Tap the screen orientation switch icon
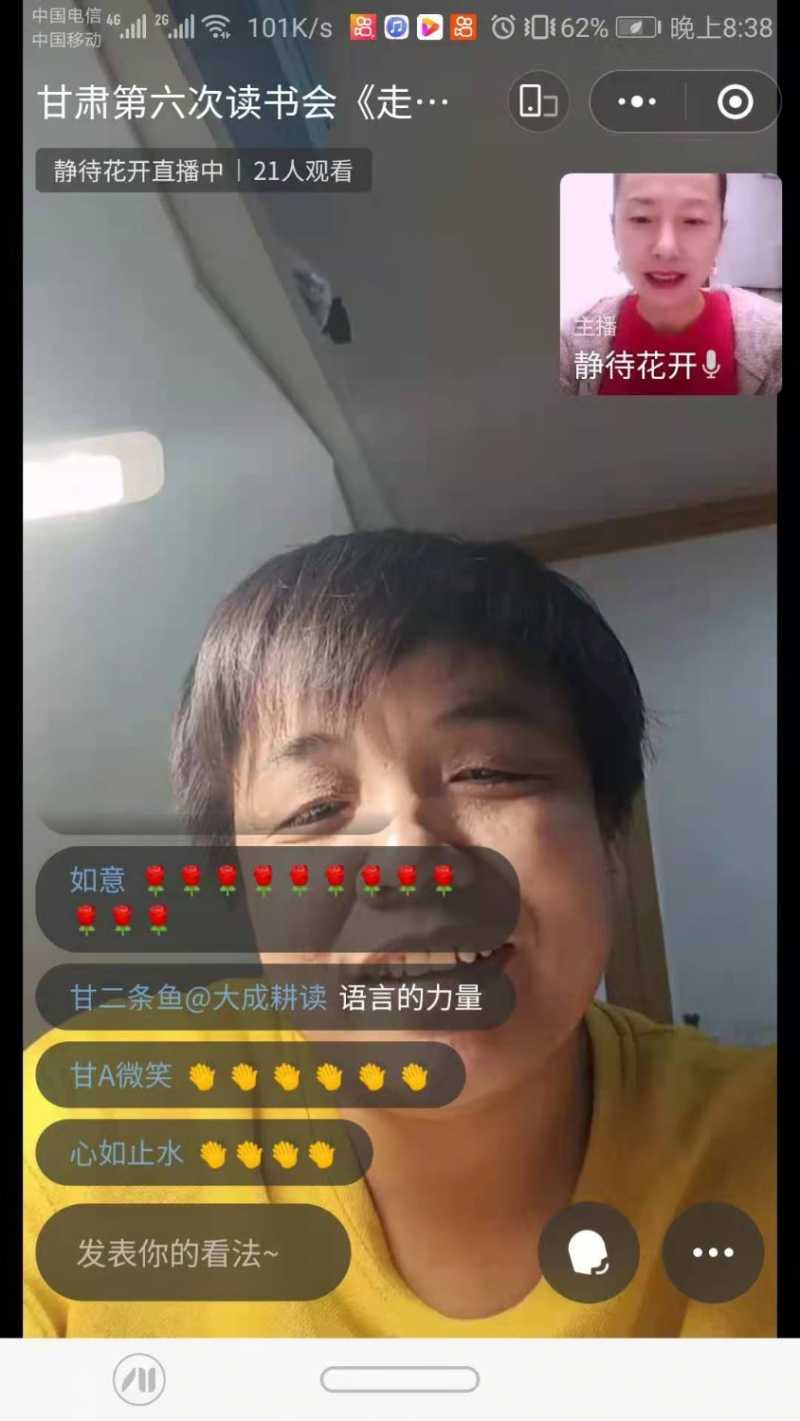The height and width of the screenshot is (1421, 800). coord(538,102)
